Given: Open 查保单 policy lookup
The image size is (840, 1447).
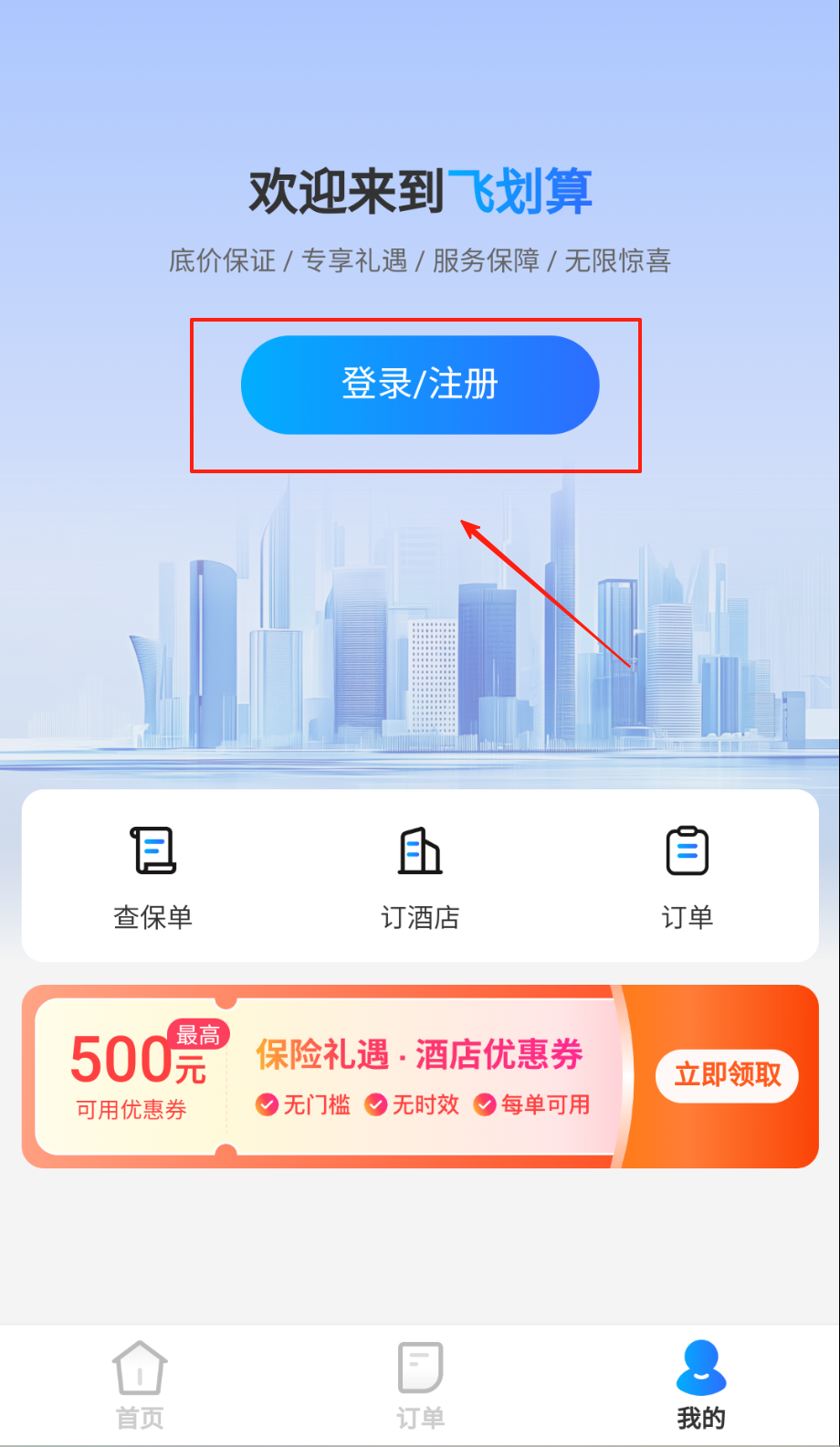Looking at the screenshot, I should 152,875.
